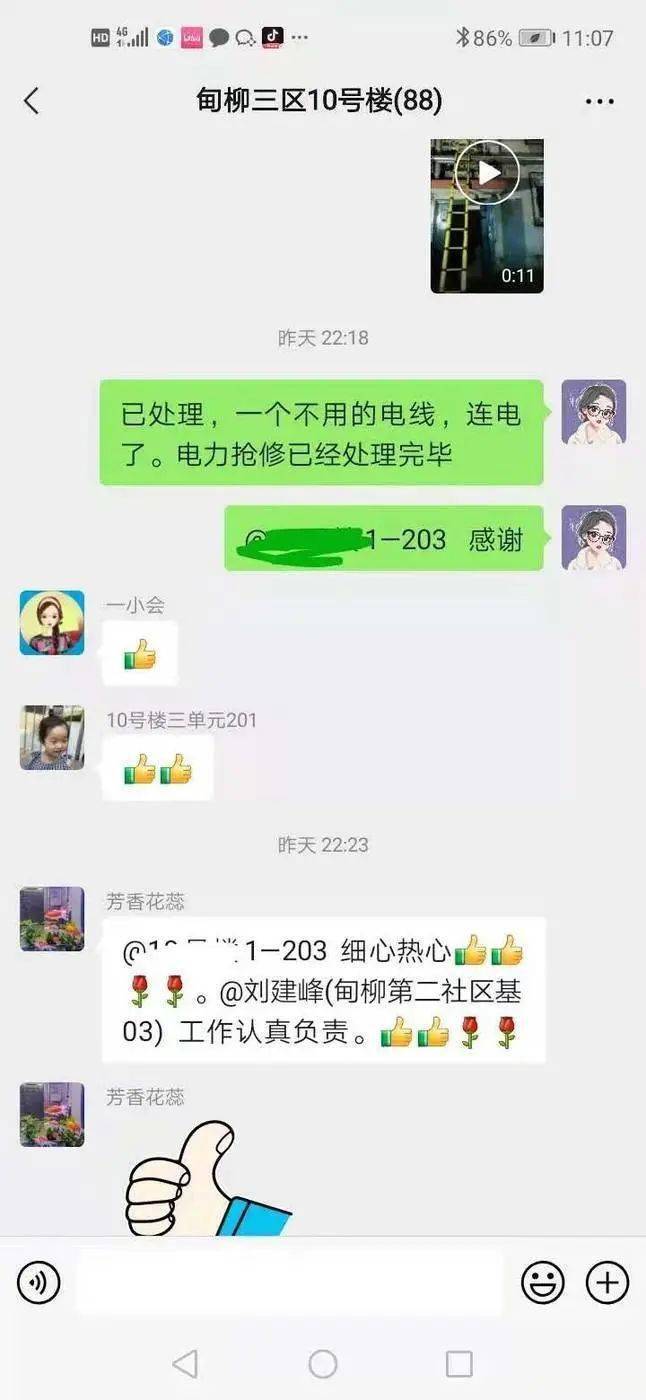This screenshot has height=1400, width=646.
Task: Open 10号楼三单元201's profile avatar
Action: click(x=52, y=737)
